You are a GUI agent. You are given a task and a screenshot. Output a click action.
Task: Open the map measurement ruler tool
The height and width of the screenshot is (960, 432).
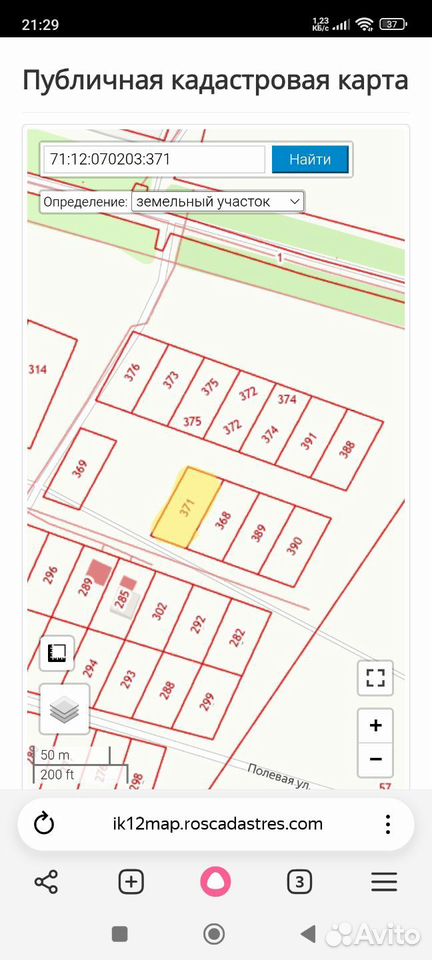[x=57, y=653]
